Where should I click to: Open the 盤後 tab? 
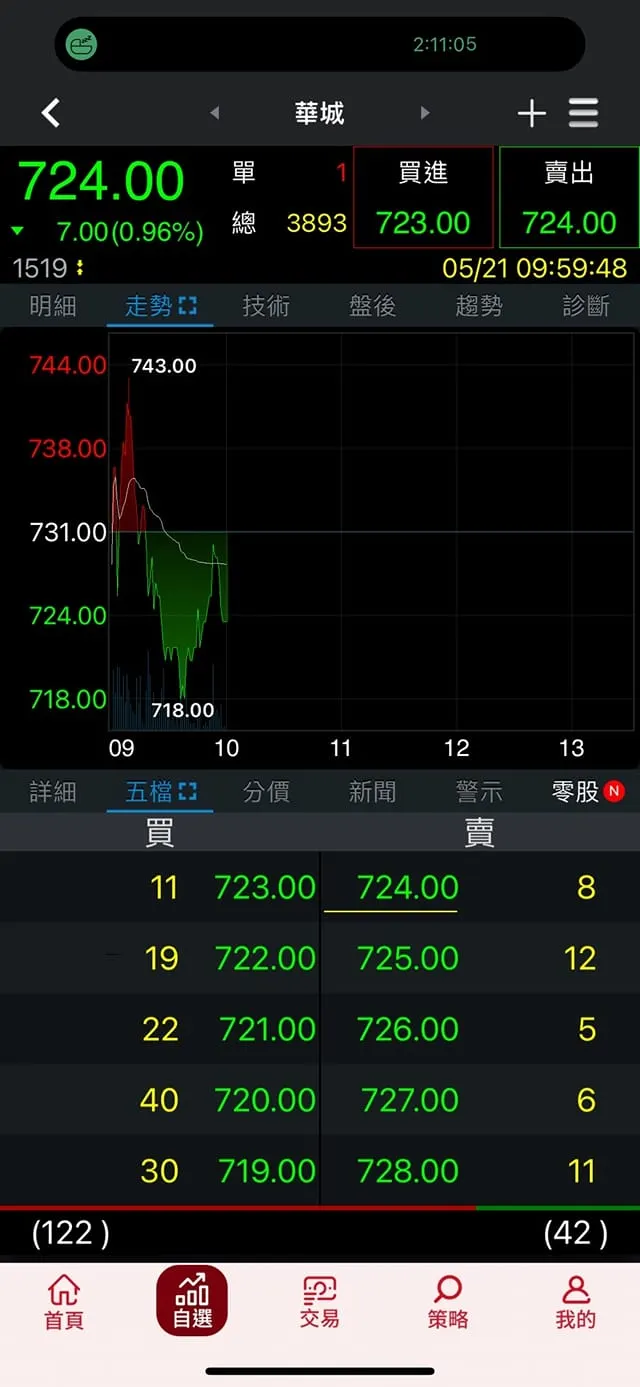373,306
